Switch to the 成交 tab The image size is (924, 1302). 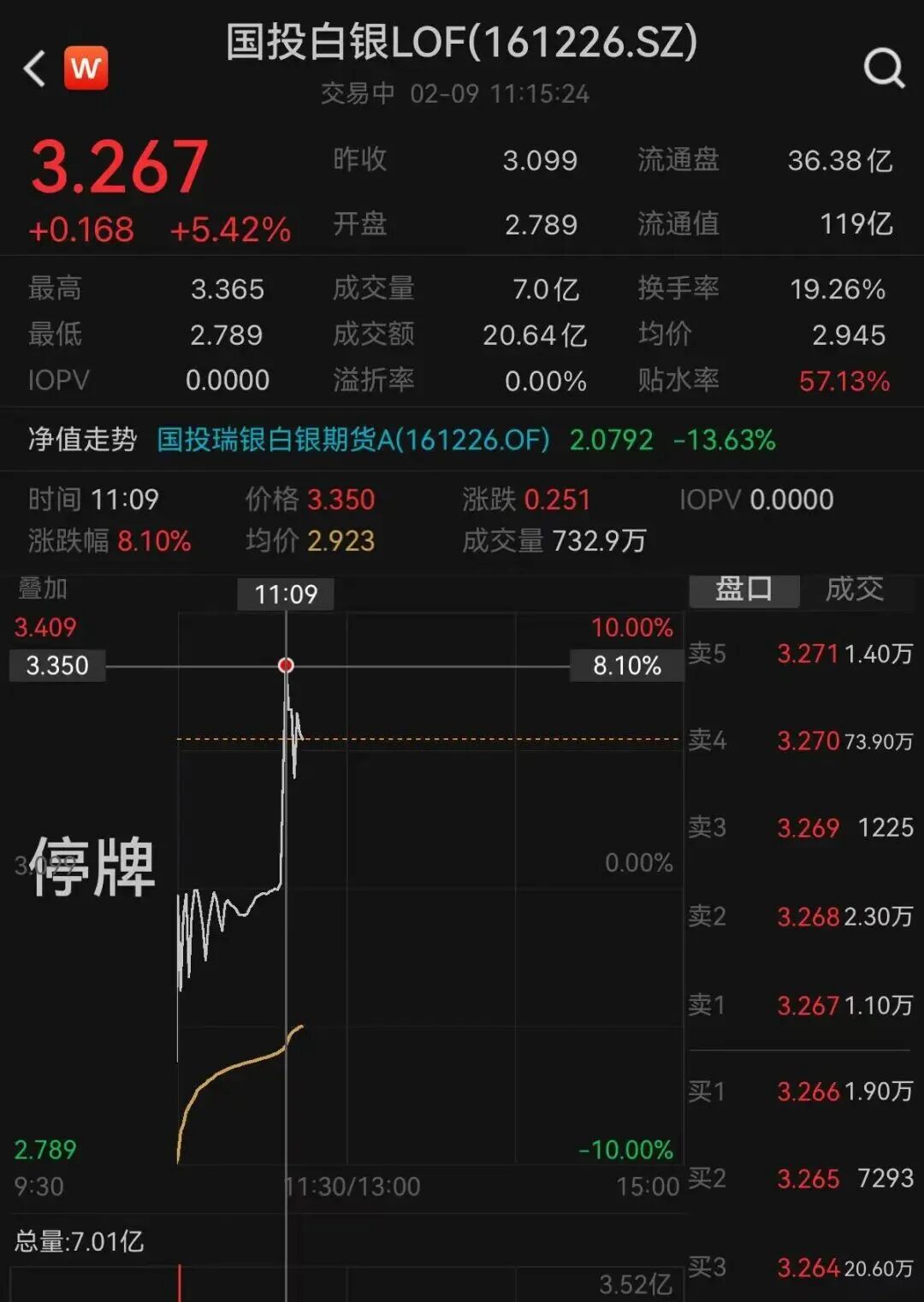click(852, 589)
